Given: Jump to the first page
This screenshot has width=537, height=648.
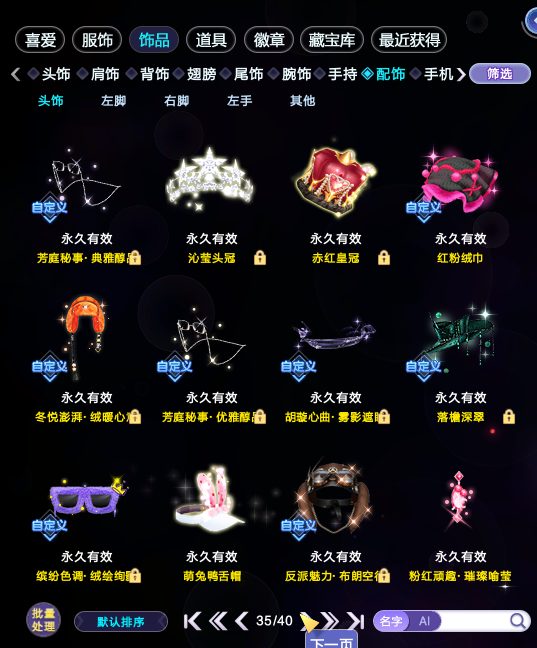Looking at the screenshot, I should coord(192,621).
